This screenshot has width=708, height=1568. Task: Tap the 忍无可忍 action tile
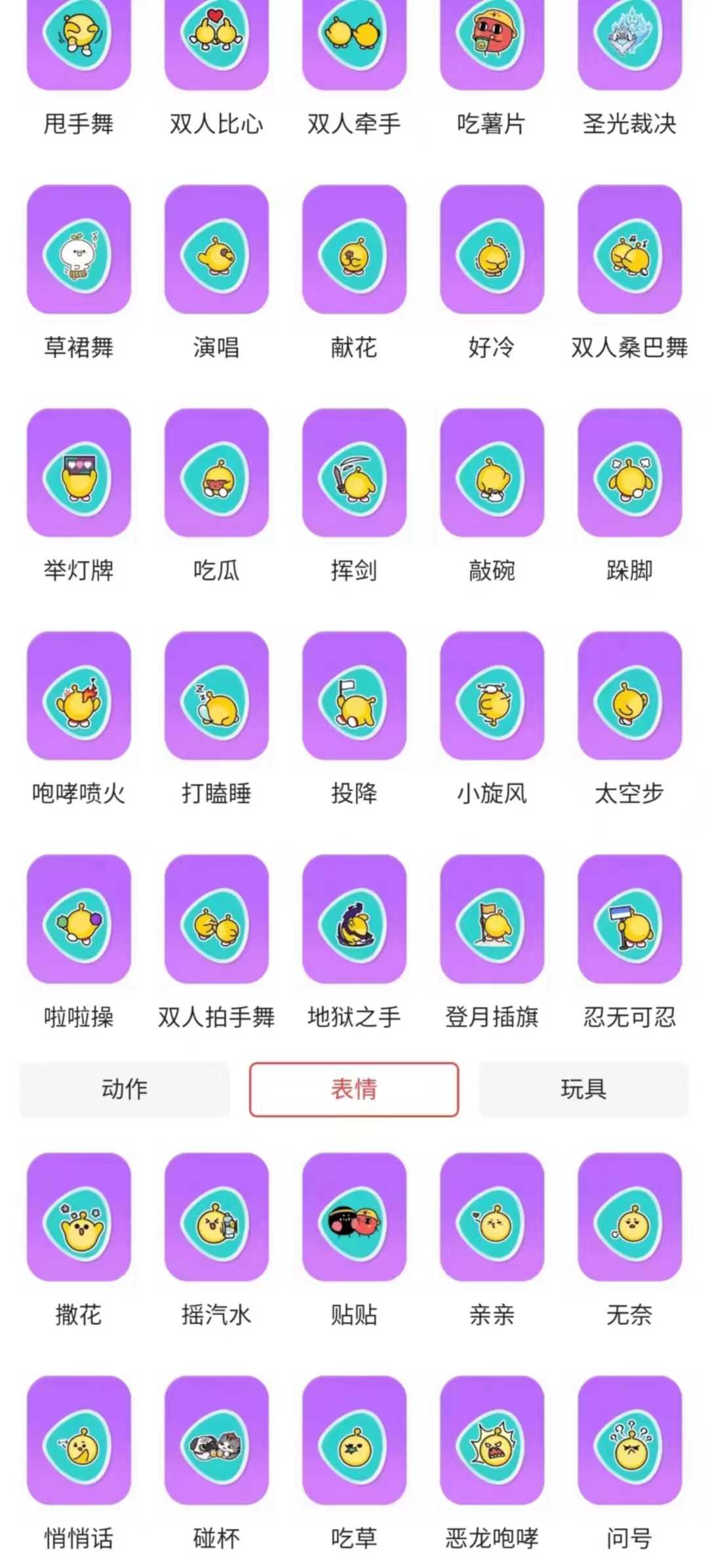point(630,918)
